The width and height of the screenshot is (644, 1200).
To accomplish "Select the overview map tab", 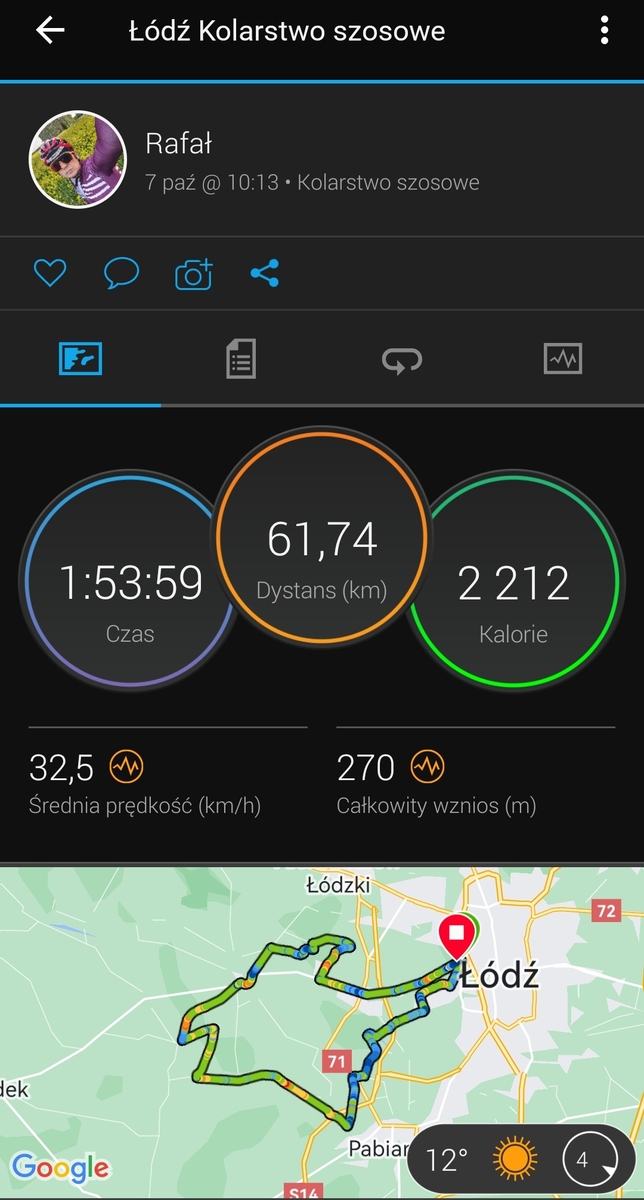I will (x=80, y=358).
